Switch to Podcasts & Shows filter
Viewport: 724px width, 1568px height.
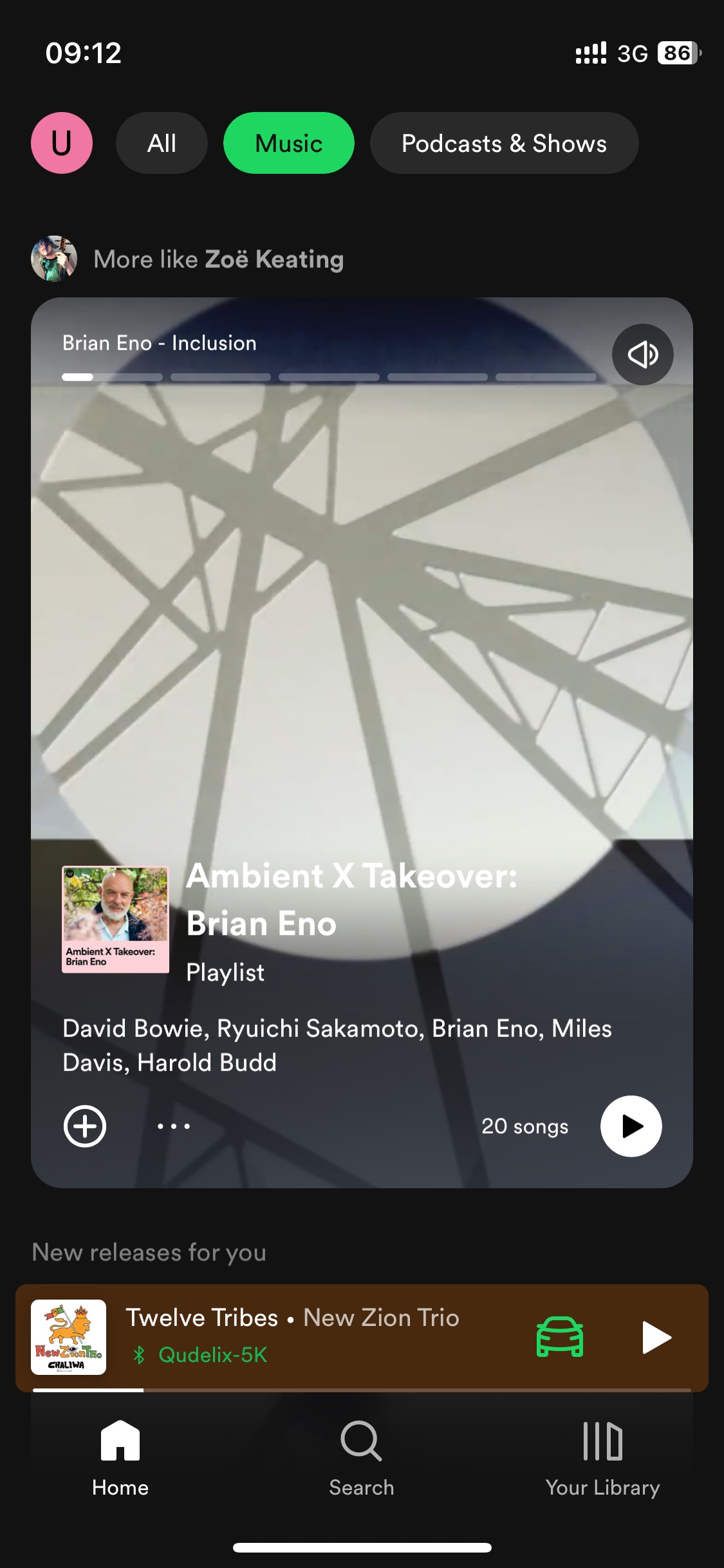point(504,143)
